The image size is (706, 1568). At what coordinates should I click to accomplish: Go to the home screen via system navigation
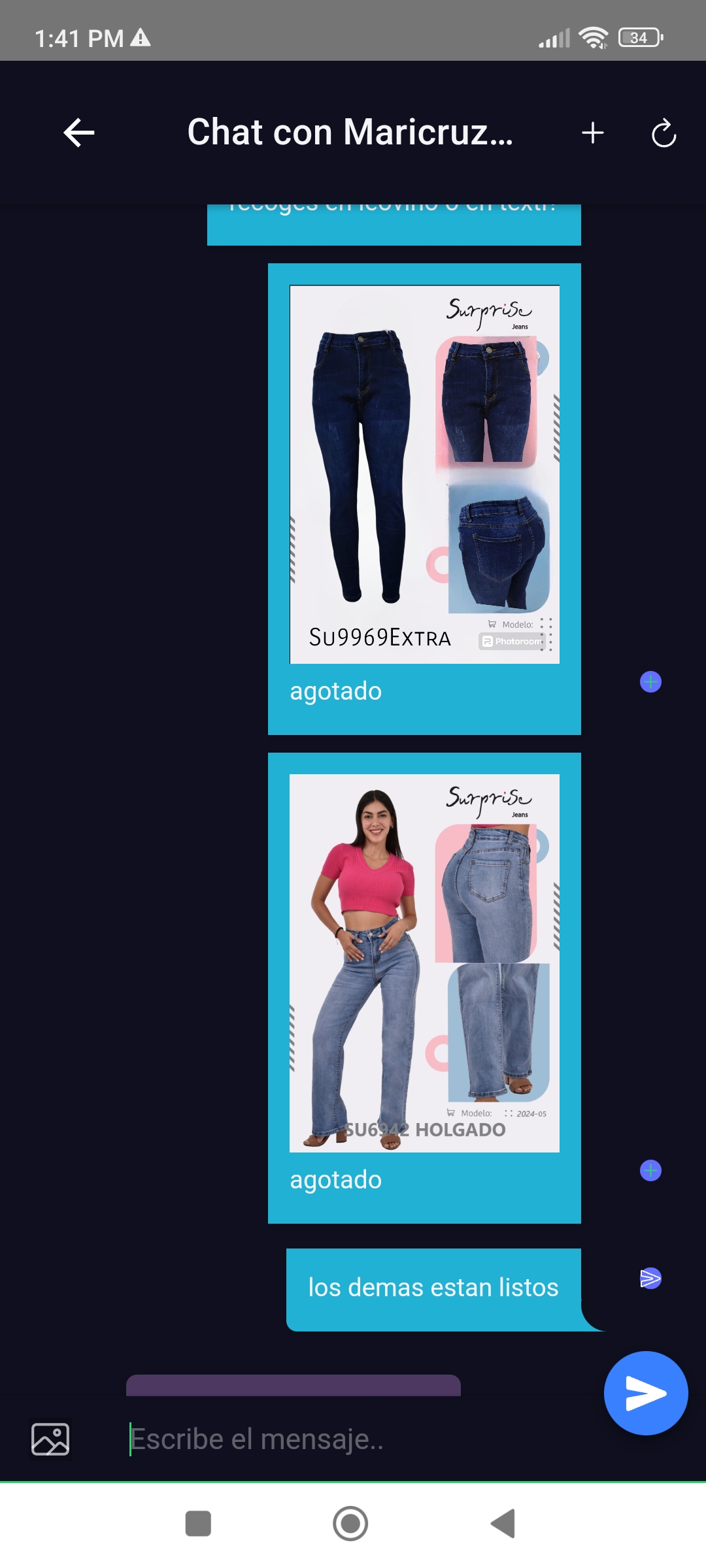(350, 1524)
